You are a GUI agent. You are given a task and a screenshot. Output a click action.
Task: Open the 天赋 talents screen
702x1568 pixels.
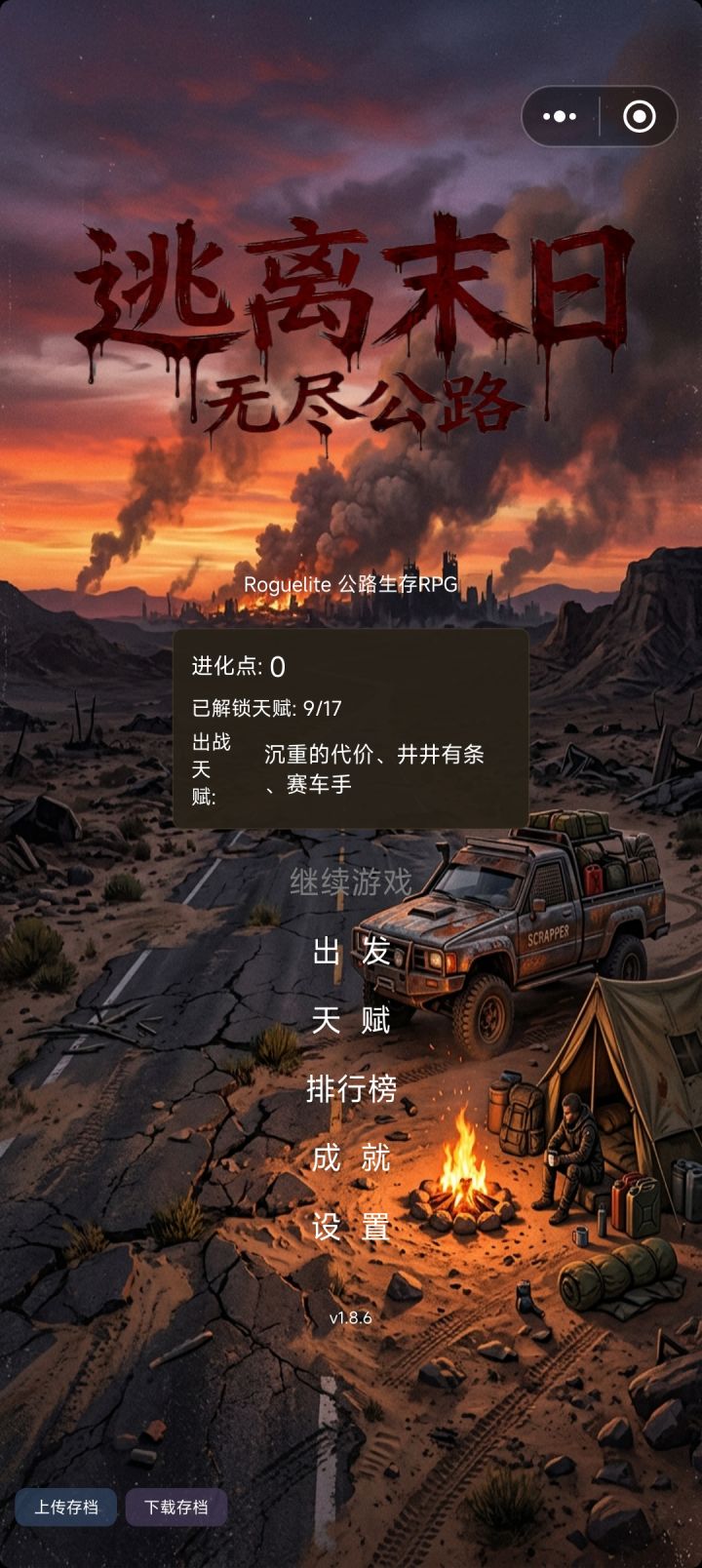click(351, 1022)
